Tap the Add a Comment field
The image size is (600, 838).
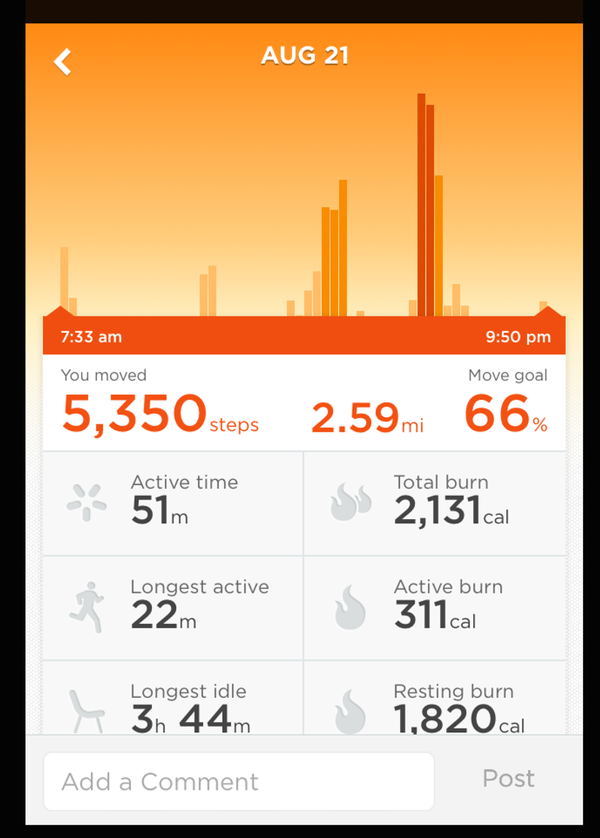pos(238,781)
